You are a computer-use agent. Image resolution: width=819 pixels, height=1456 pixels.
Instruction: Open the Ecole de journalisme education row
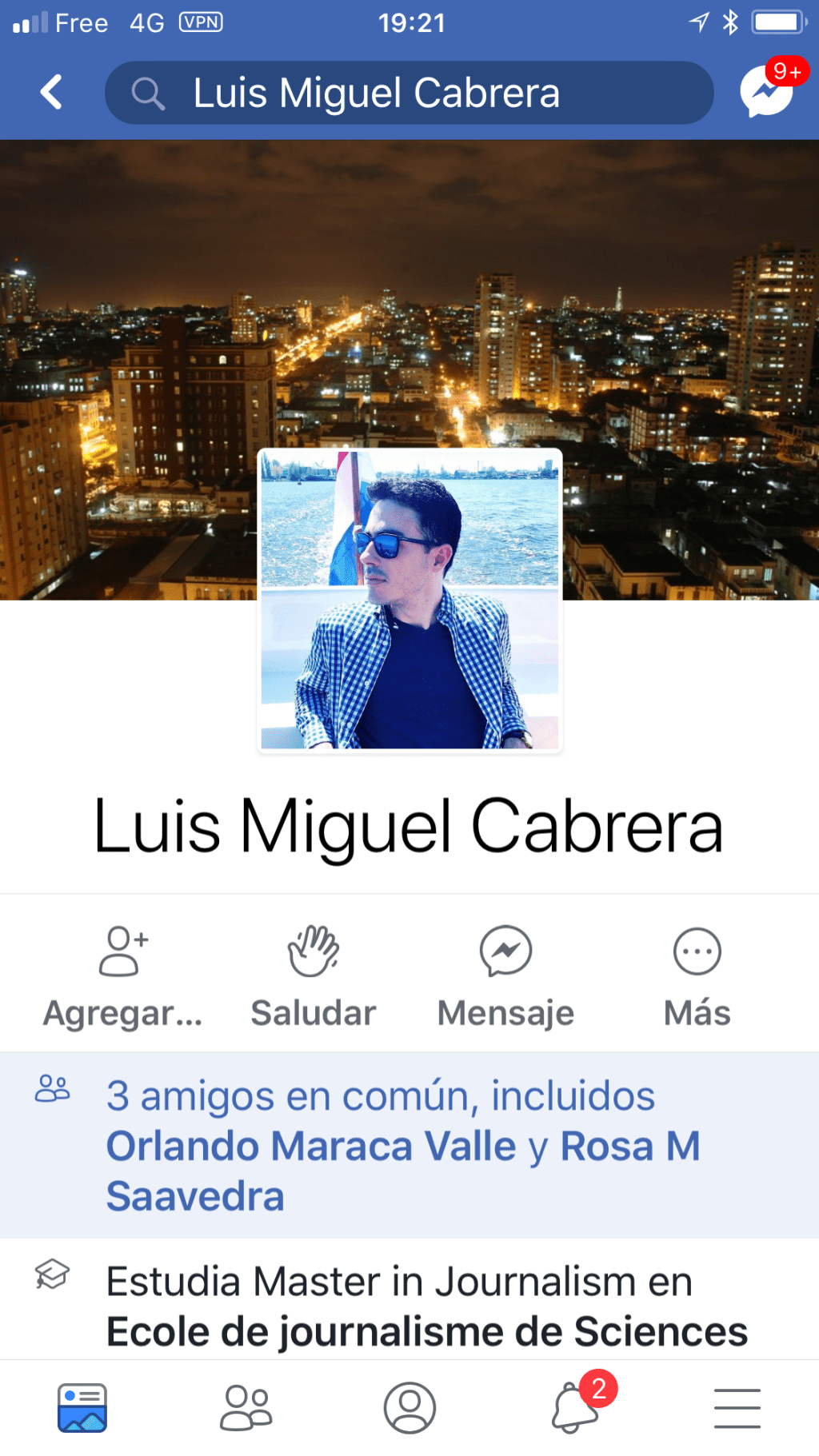point(426,1305)
